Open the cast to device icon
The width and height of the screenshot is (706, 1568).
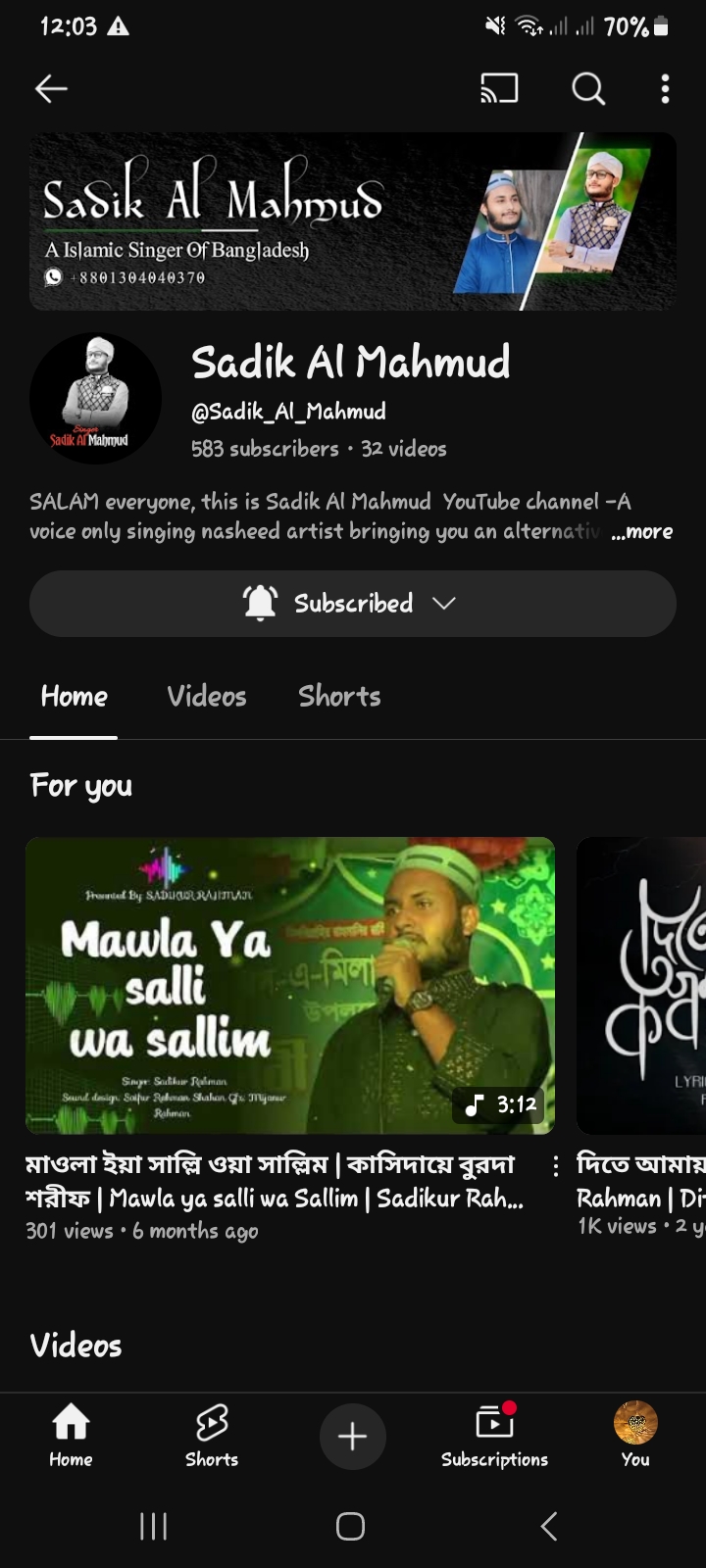pyautogui.click(x=499, y=89)
